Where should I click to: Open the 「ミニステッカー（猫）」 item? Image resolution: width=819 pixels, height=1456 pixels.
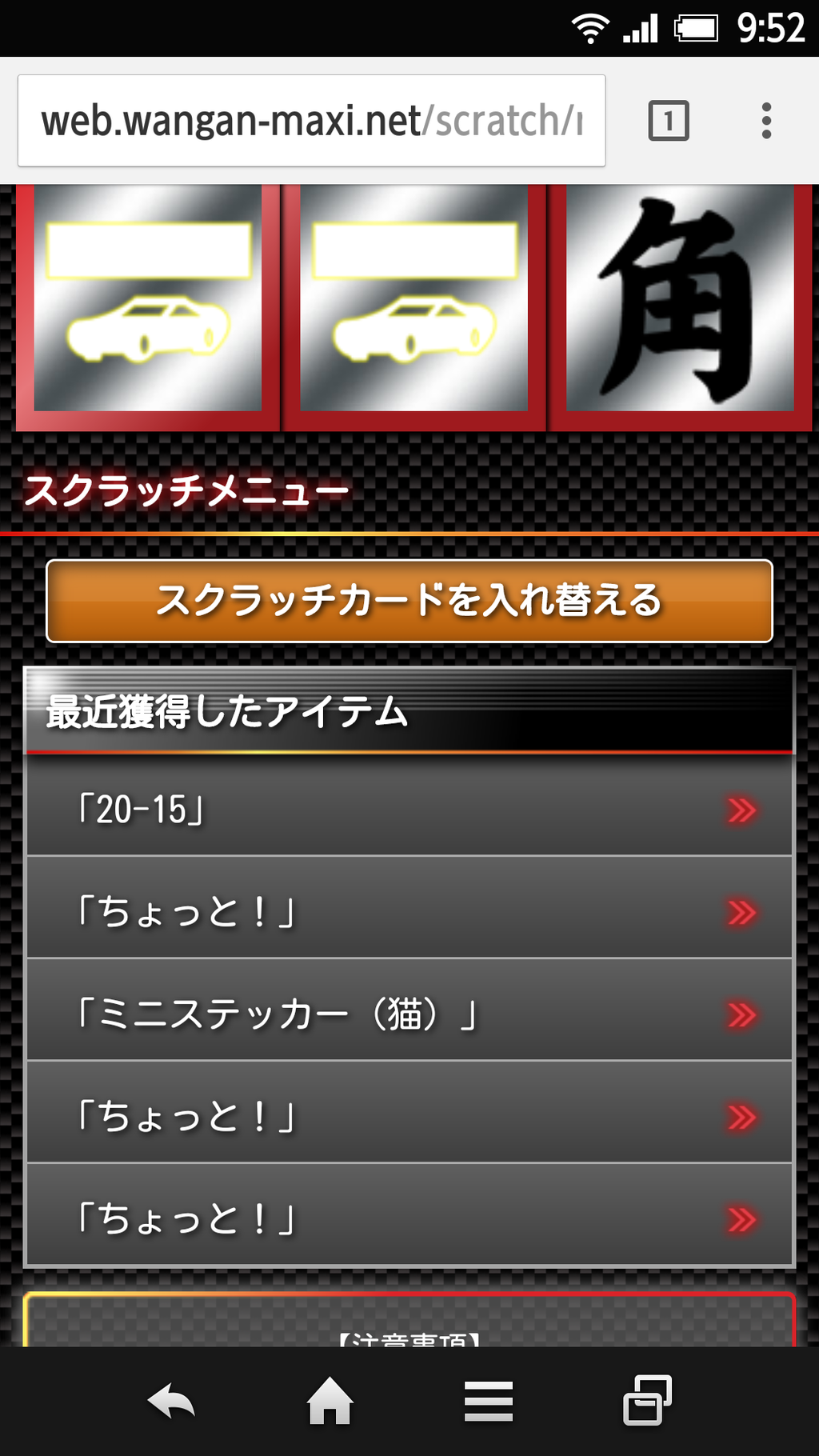[x=409, y=1010]
